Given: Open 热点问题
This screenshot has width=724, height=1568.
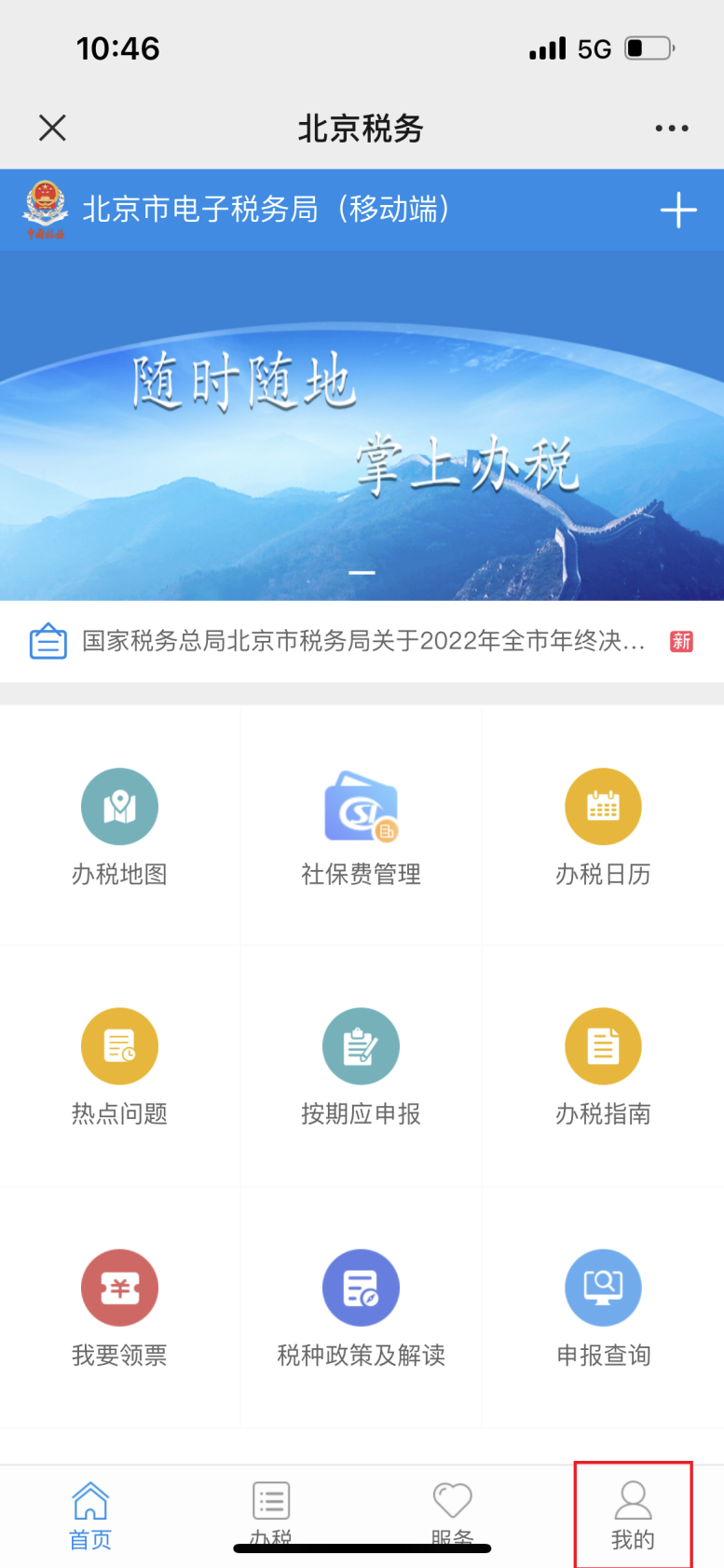Looking at the screenshot, I should tap(119, 1067).
